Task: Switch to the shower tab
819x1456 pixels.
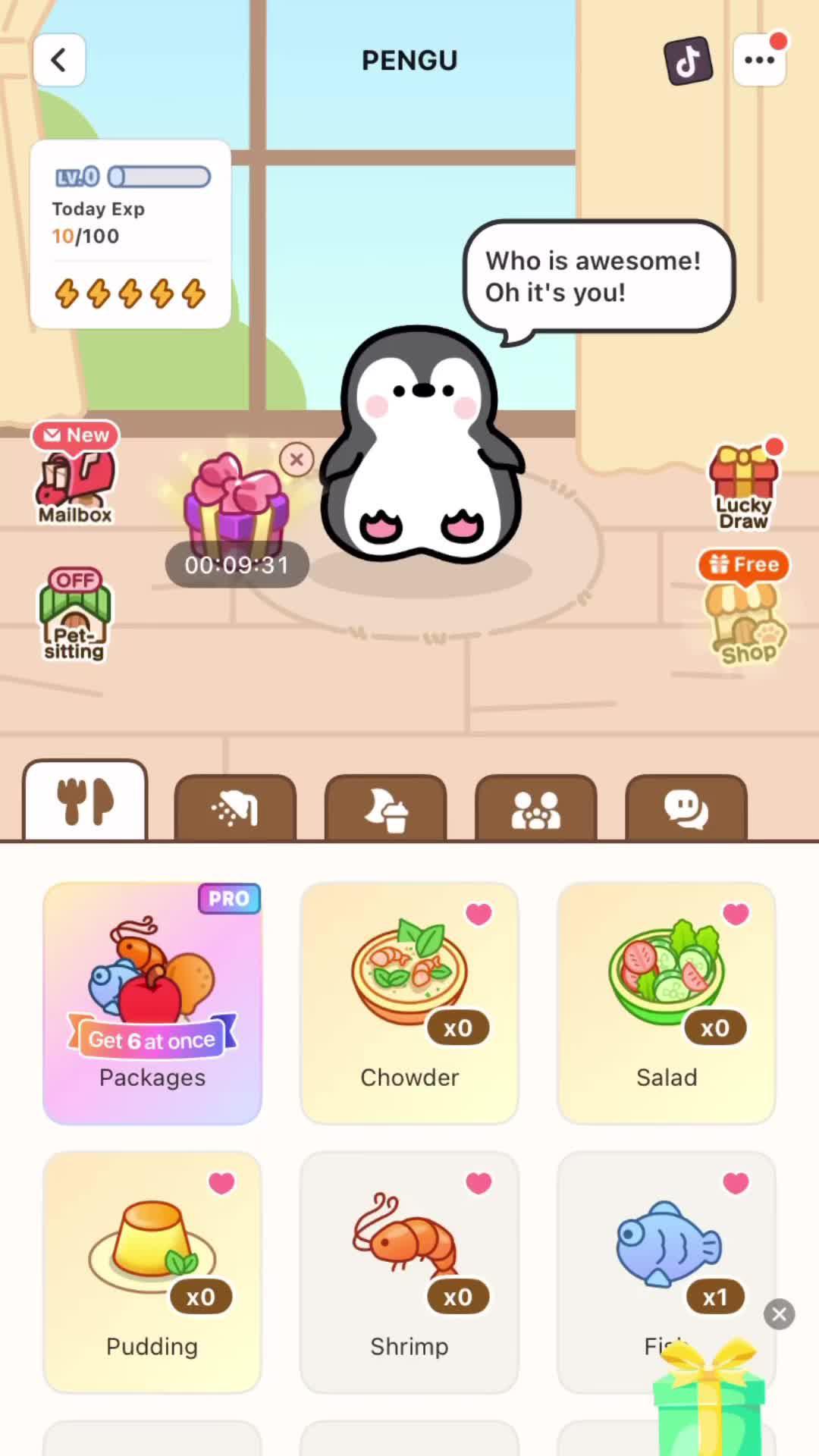Action: tap(235, 808)
